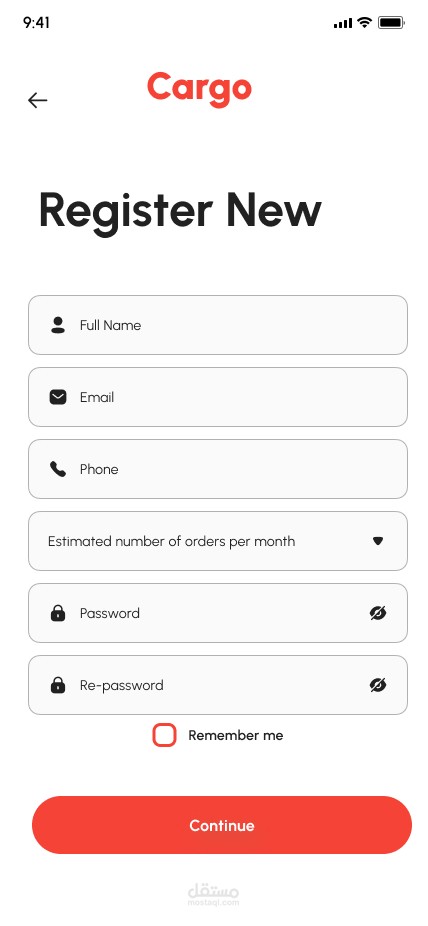428x926 pixels.
Task: Select the Phone field
Action: tap(218, 469)
